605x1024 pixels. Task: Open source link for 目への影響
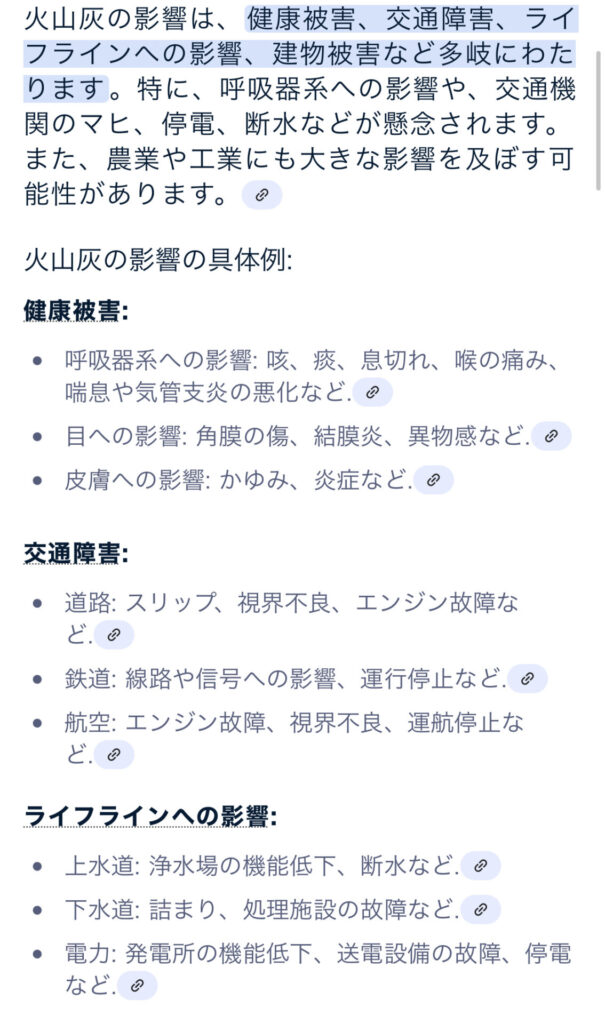point(551,436)
